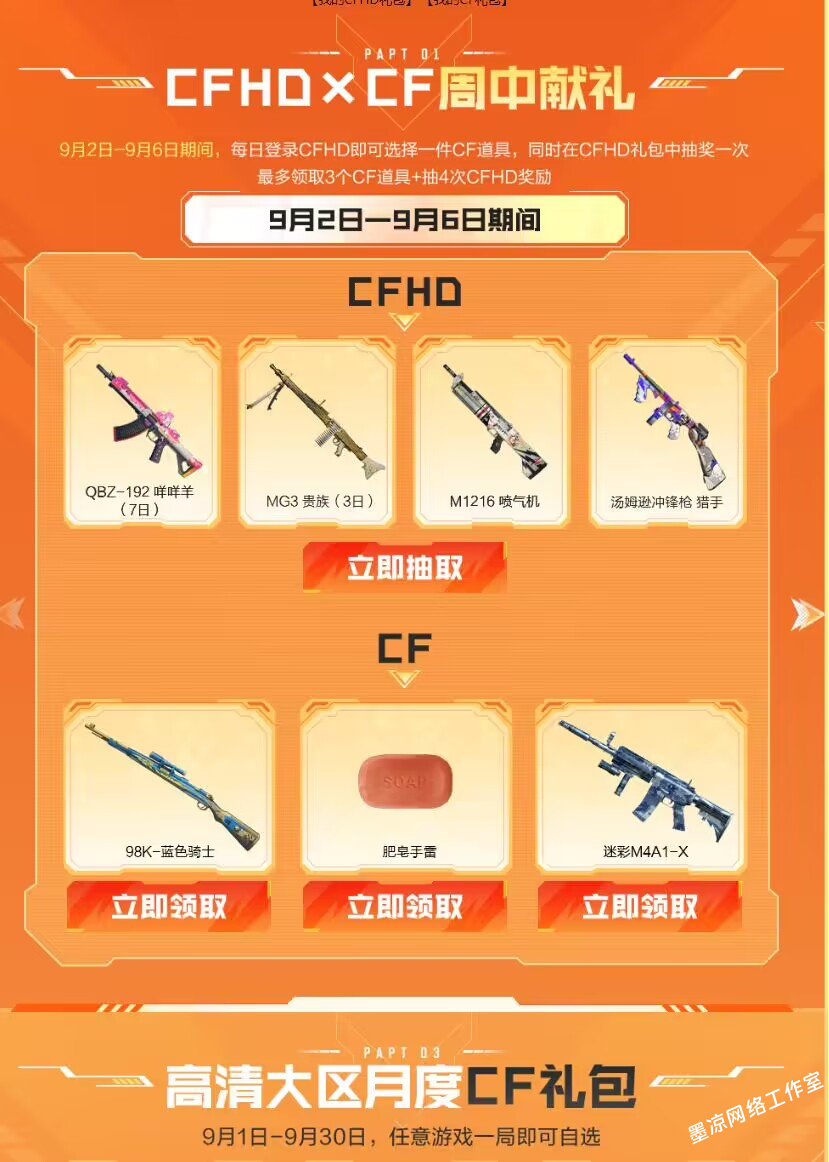Go to the previous page with left arrow
The height and width of the screenshot is (1162, 829).
coord(12,613)
